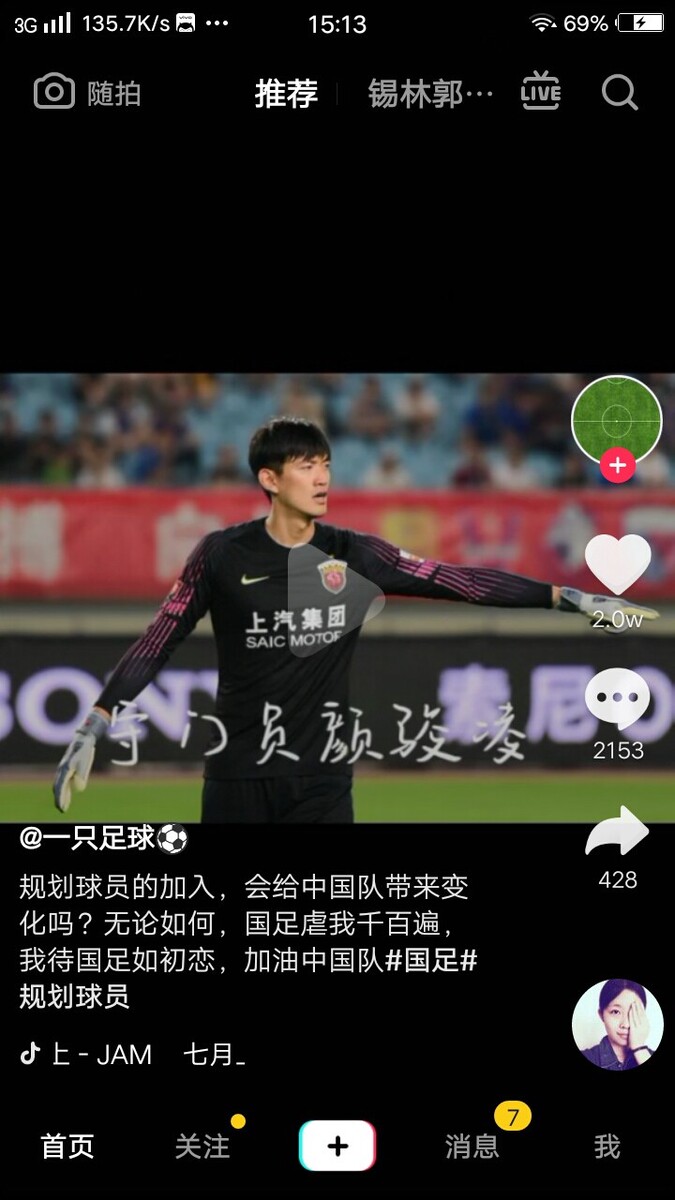Resume the video with center play button
The height and width of the screenshot is (1200, 675).
337,600
